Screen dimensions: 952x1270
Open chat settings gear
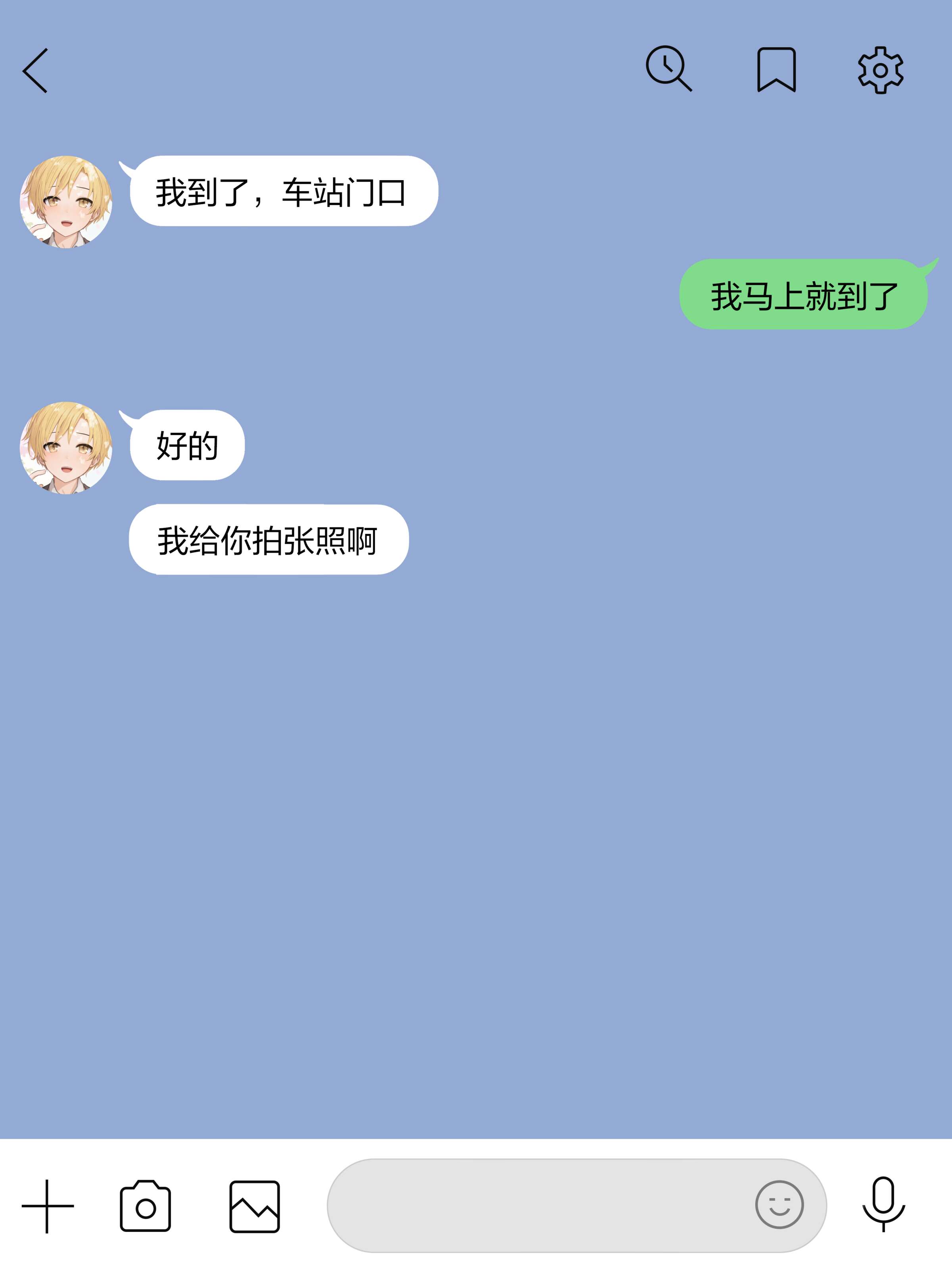click(880, 69)
